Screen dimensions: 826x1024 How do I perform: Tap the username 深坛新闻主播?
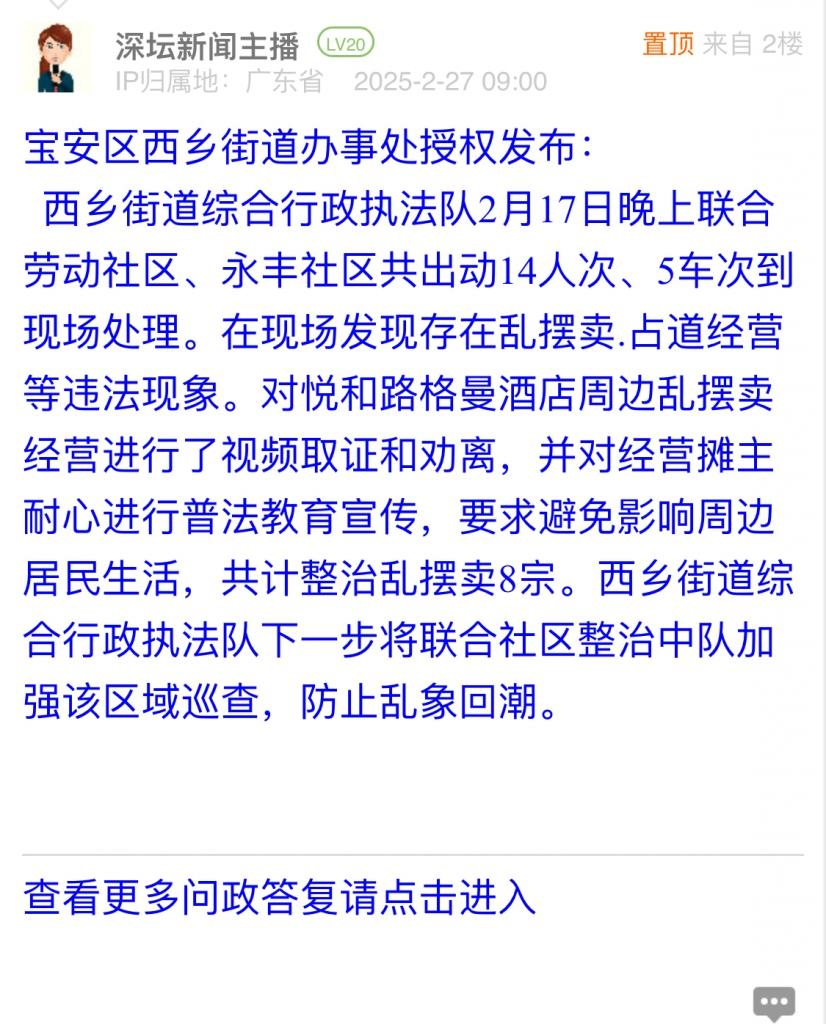(207, 45)
